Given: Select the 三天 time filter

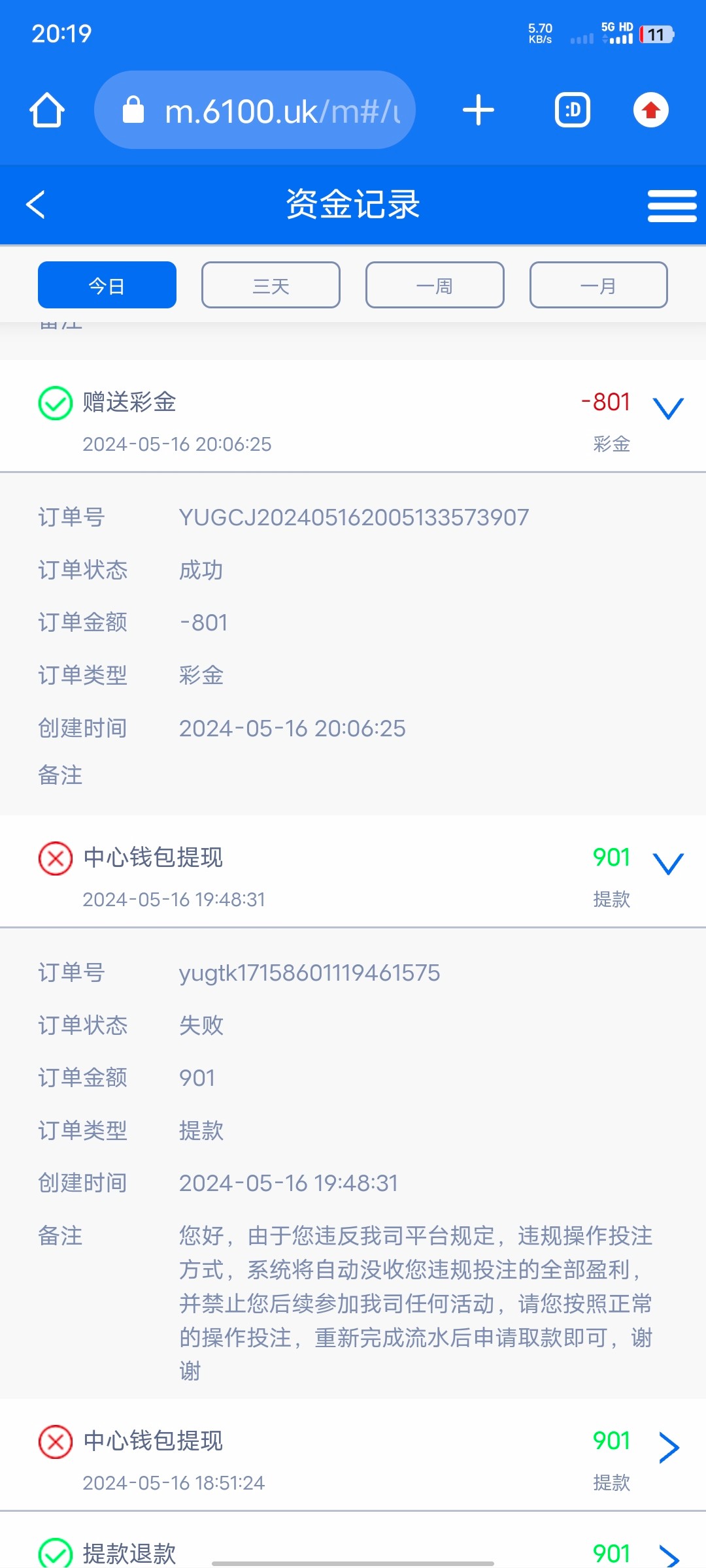Looking at the screenshot, I should coord(271,284).
